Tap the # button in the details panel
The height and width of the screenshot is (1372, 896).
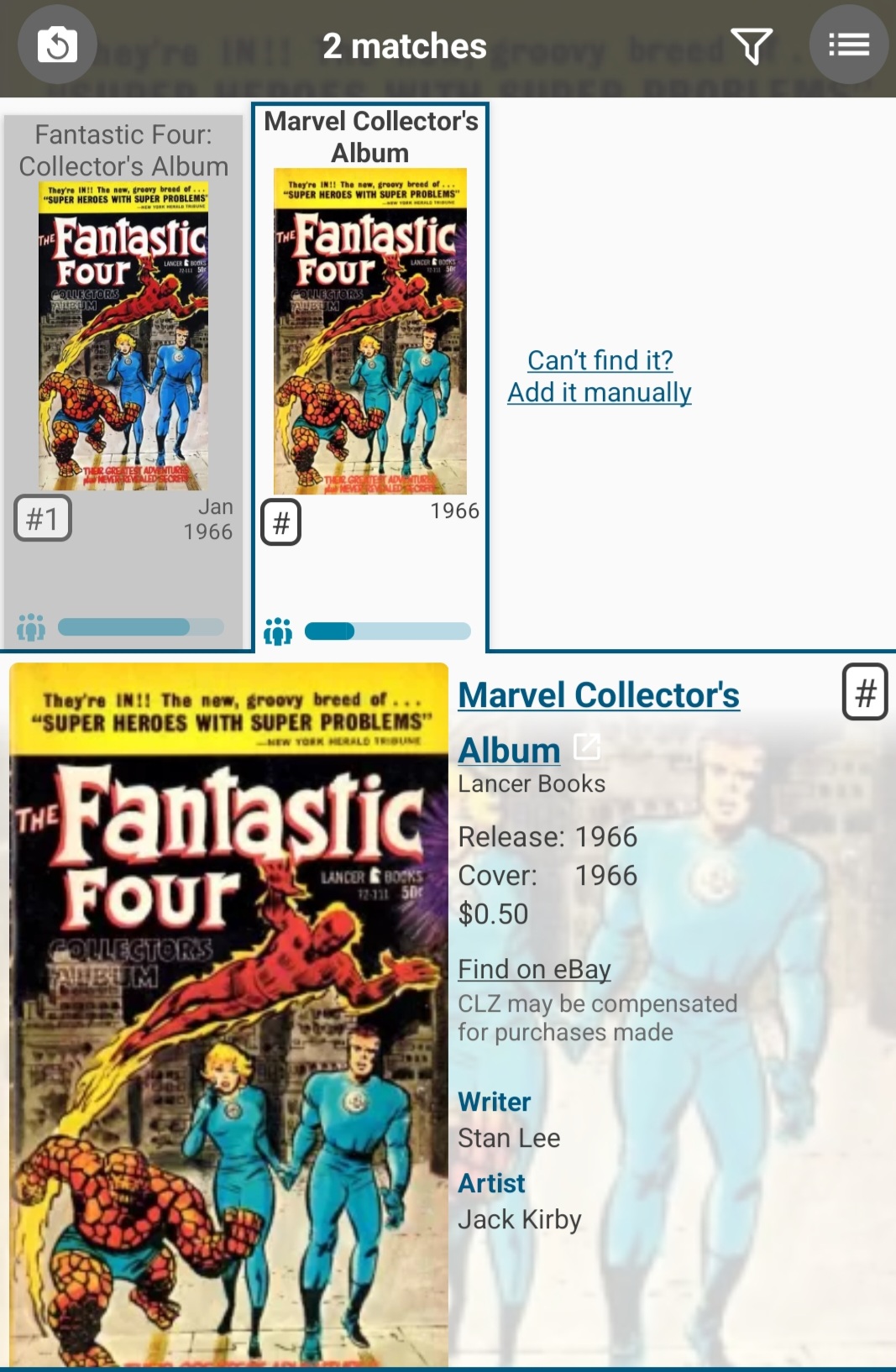[x=865, y=692]
